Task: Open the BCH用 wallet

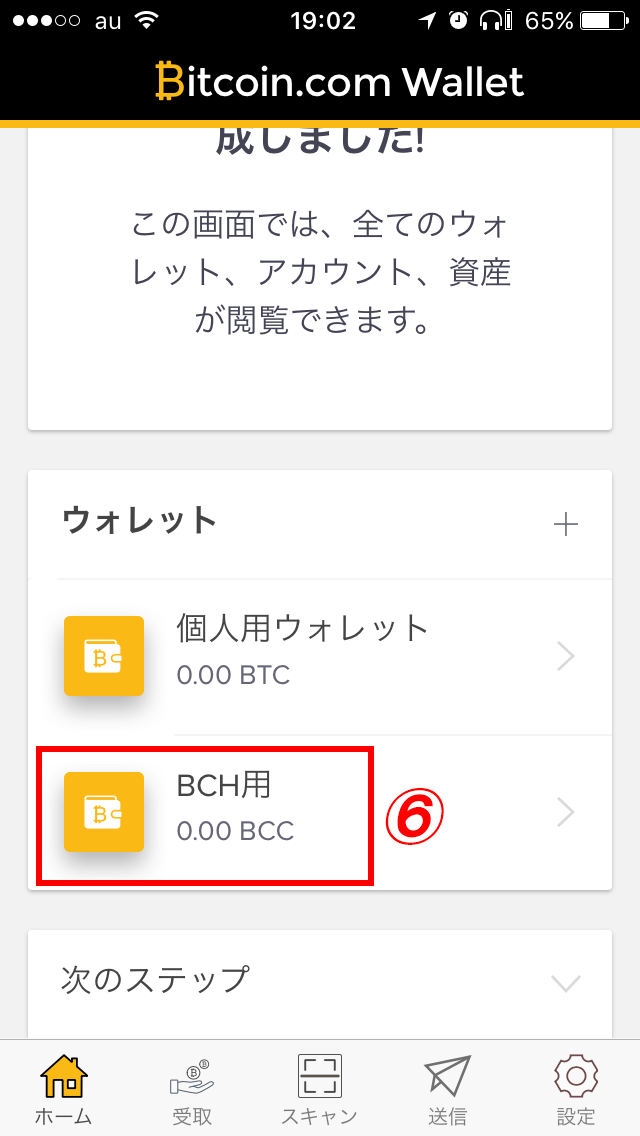Action: (x=320, y=812)
